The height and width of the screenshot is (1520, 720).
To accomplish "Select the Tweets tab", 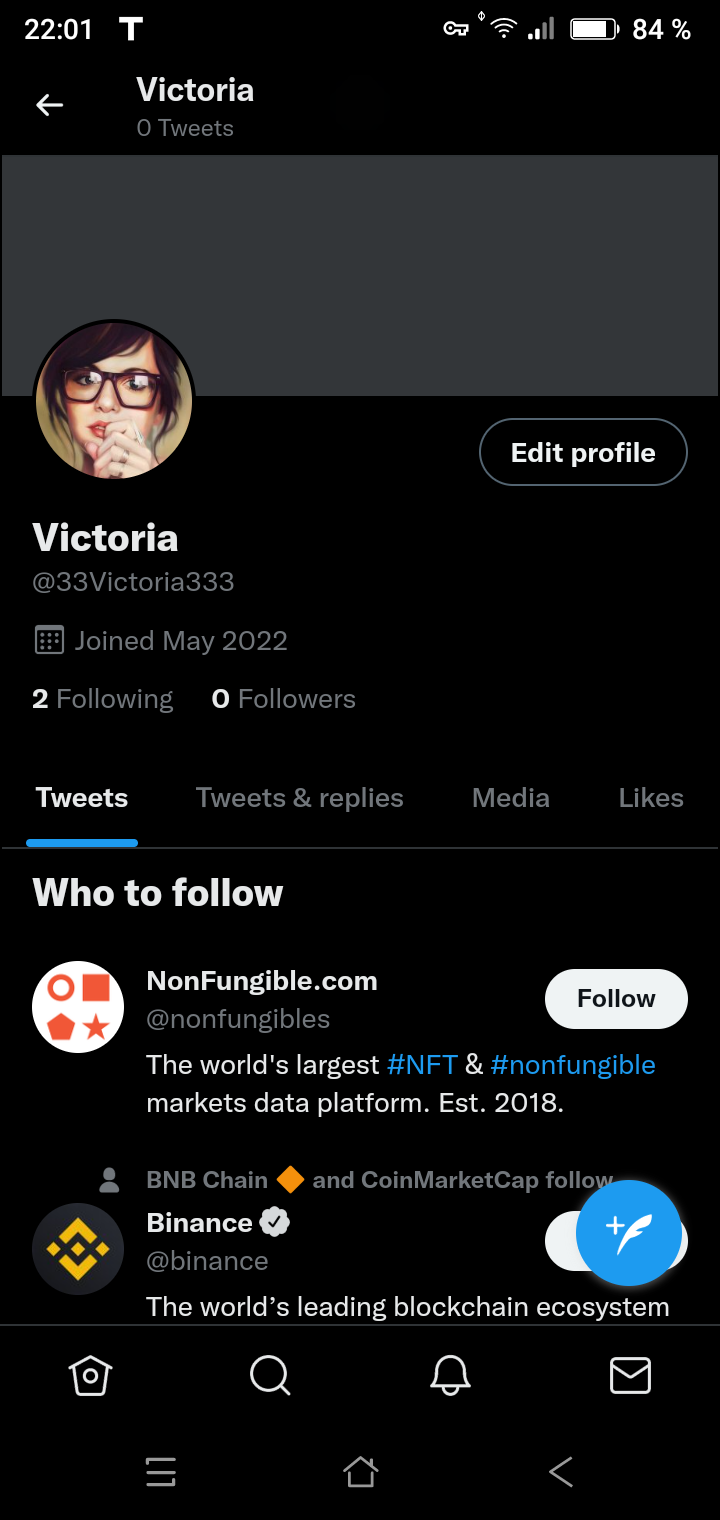I will (x=82, y=798).
